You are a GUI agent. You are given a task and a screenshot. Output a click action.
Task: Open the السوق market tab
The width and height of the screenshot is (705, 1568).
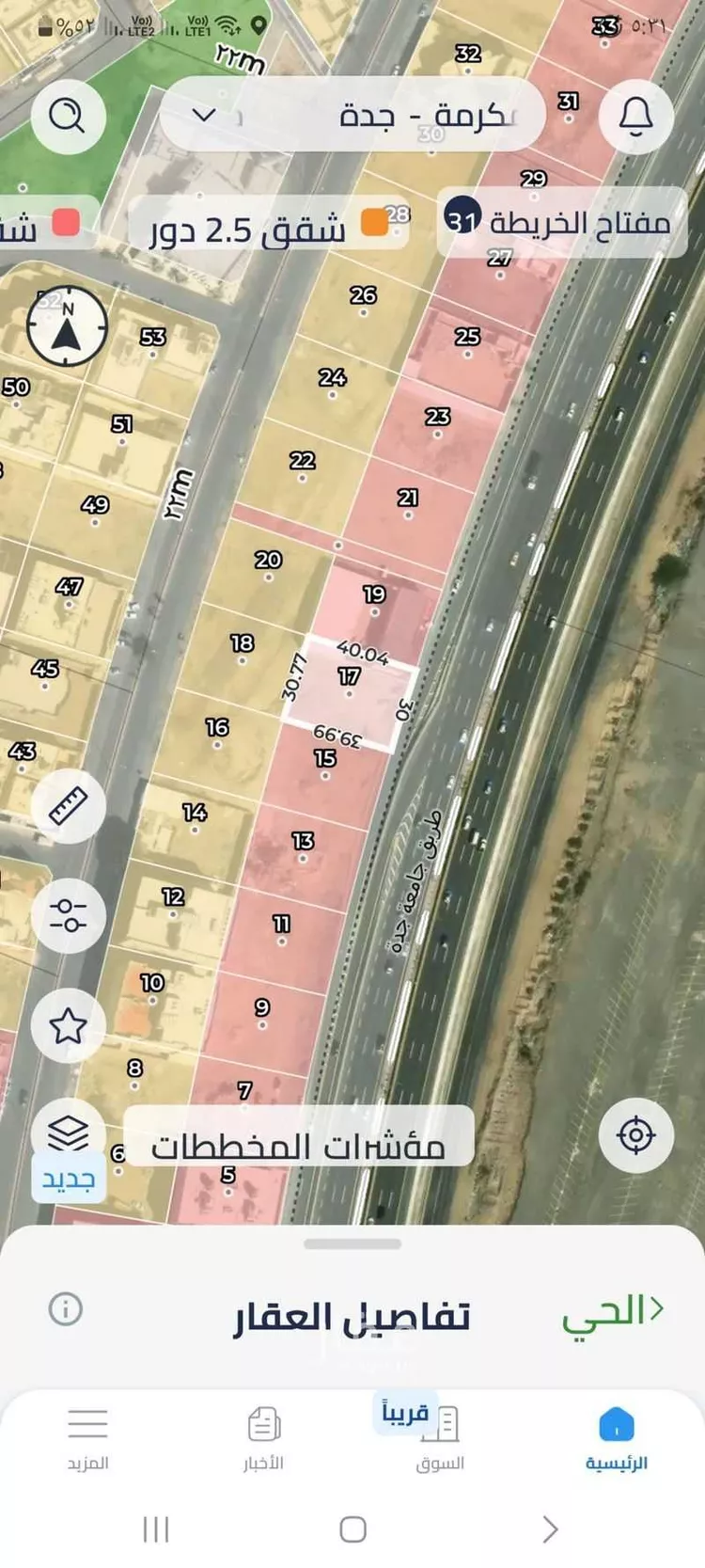tap(440, 1439)
